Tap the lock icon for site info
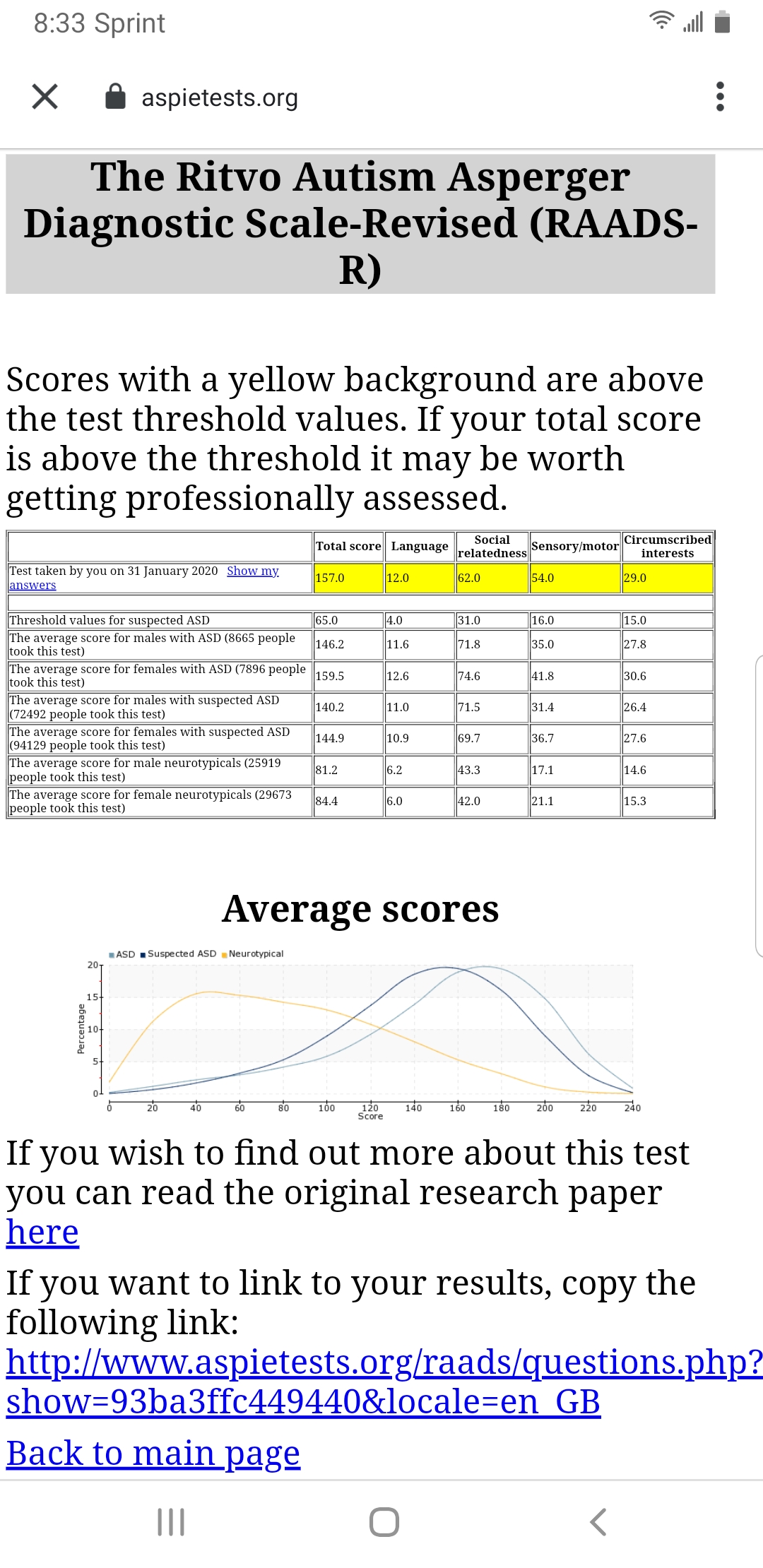Viewport: 763px width, 1568px height. click(x=115, y=97)
